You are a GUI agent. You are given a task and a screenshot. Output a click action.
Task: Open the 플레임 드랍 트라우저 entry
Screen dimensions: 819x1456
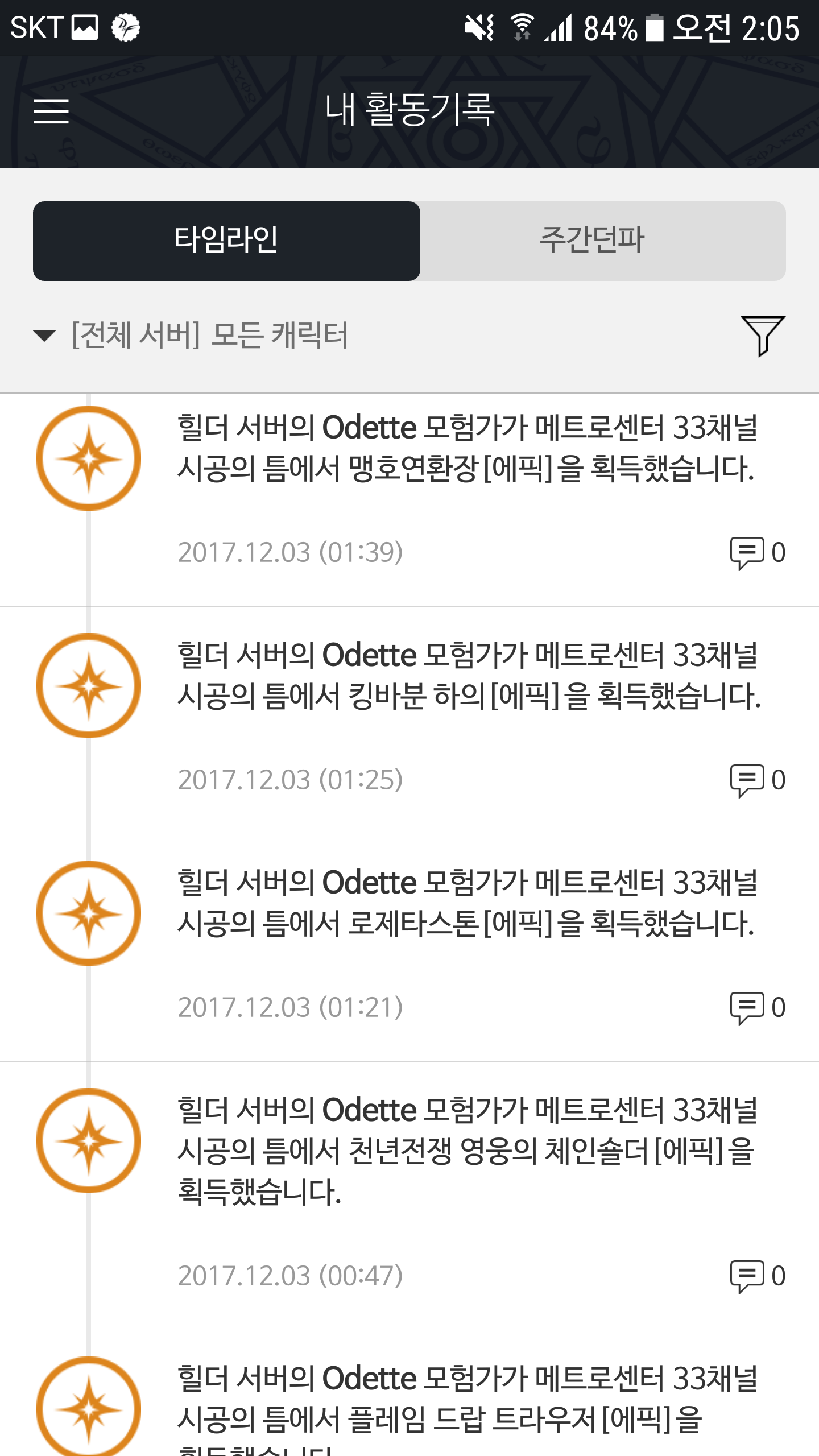[466, 1399]
